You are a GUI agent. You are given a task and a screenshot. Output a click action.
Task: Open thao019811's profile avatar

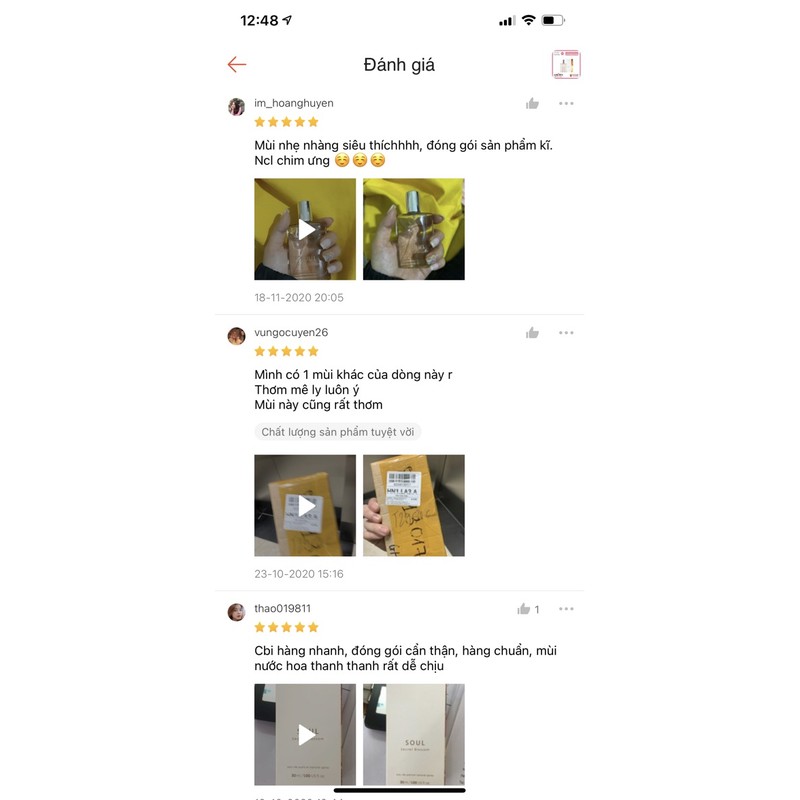(237, 612)
